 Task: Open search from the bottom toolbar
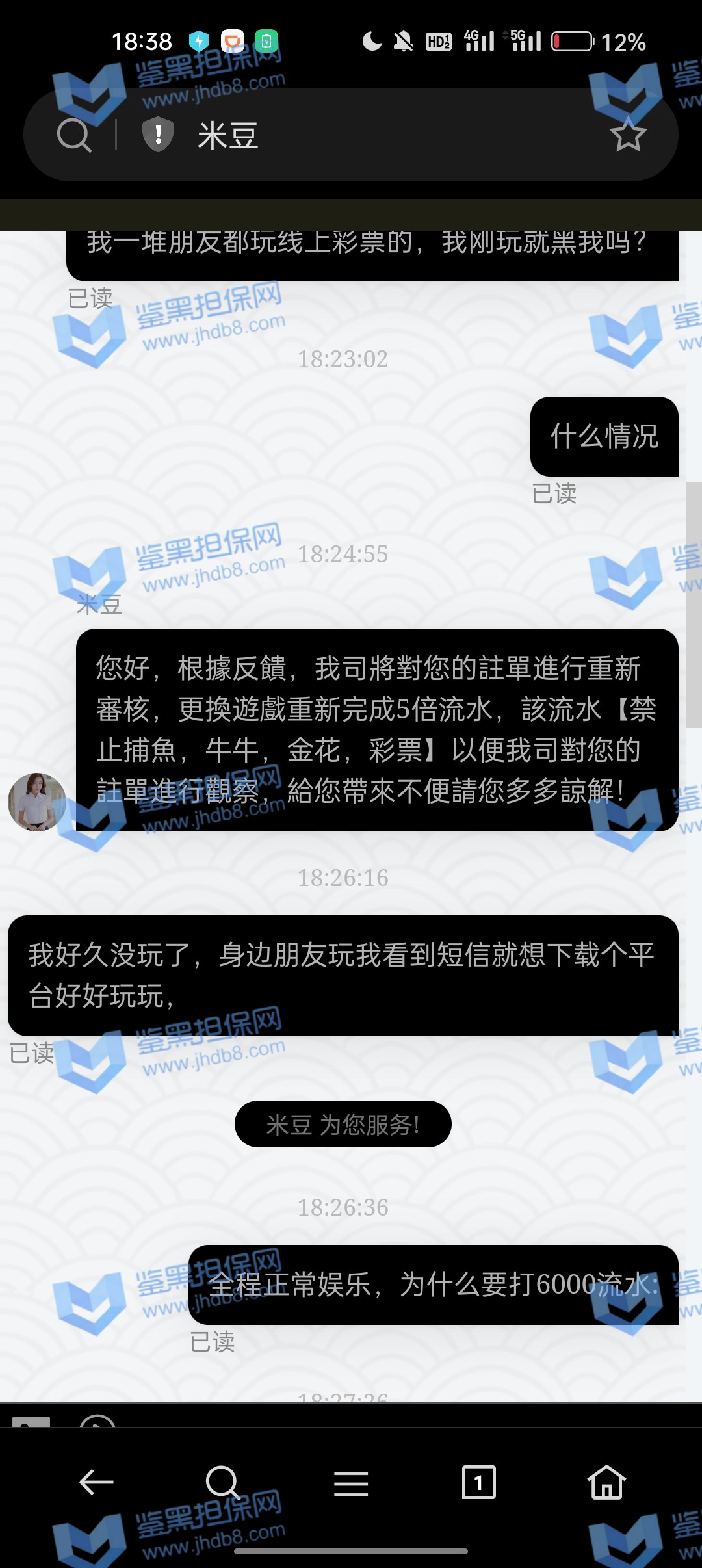coord(222,1483)
